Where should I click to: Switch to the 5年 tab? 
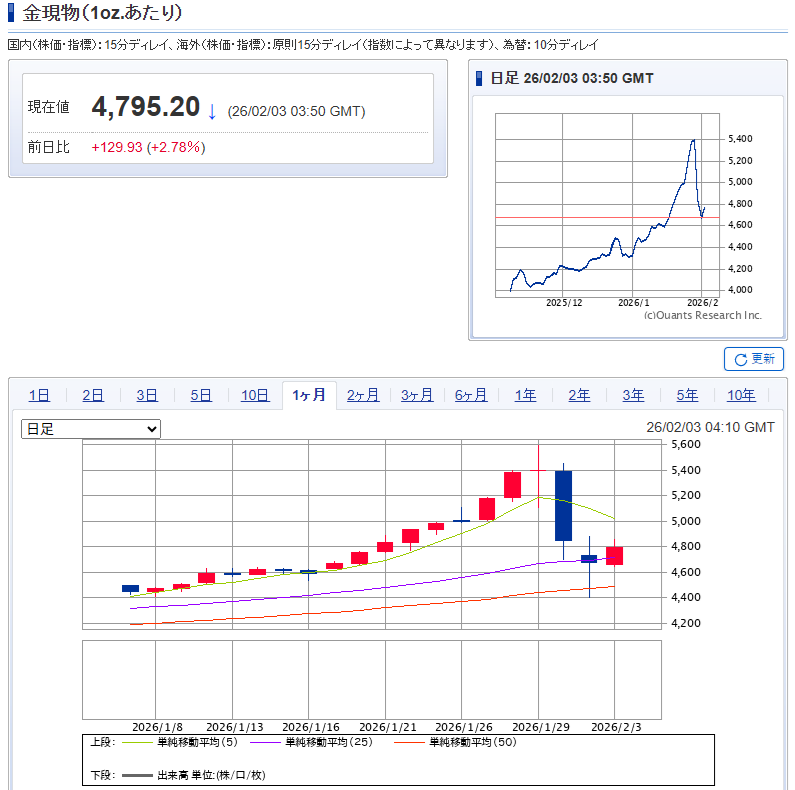[687, 395]
